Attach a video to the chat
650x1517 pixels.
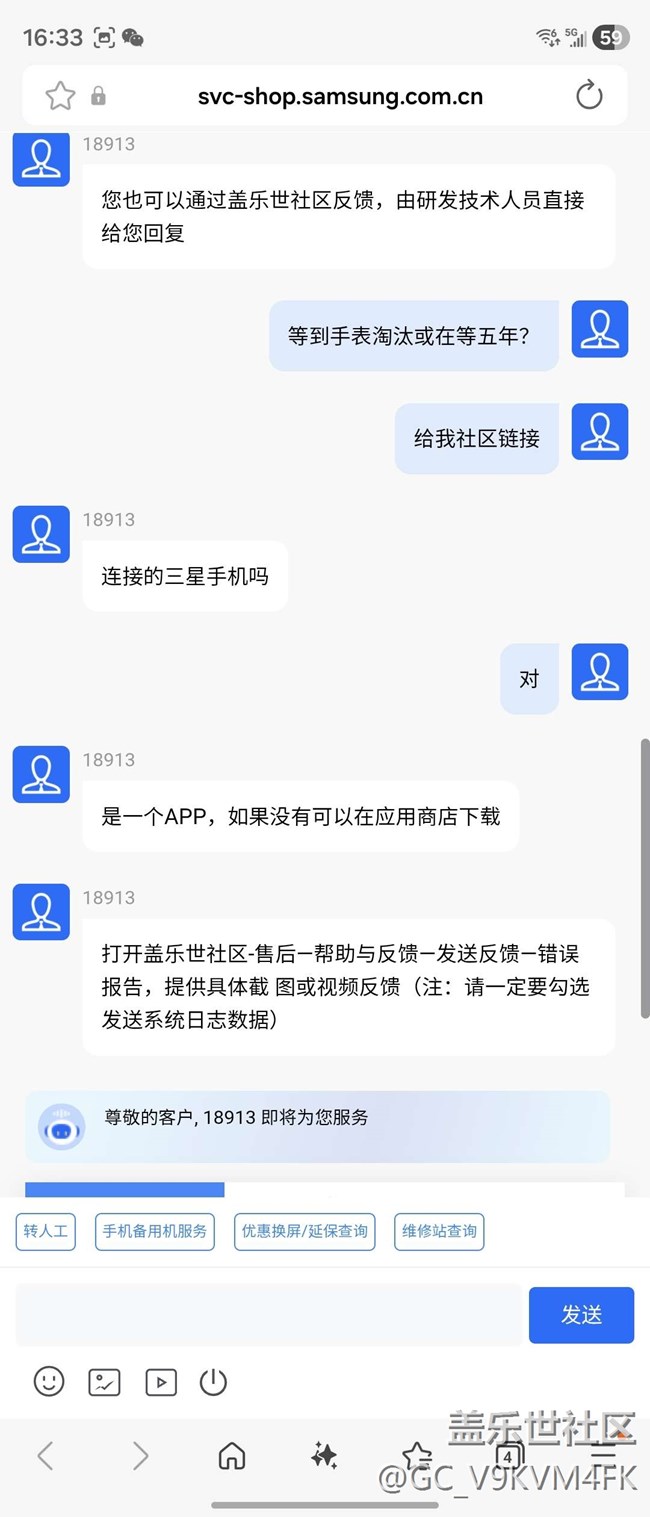point(161,1382)
